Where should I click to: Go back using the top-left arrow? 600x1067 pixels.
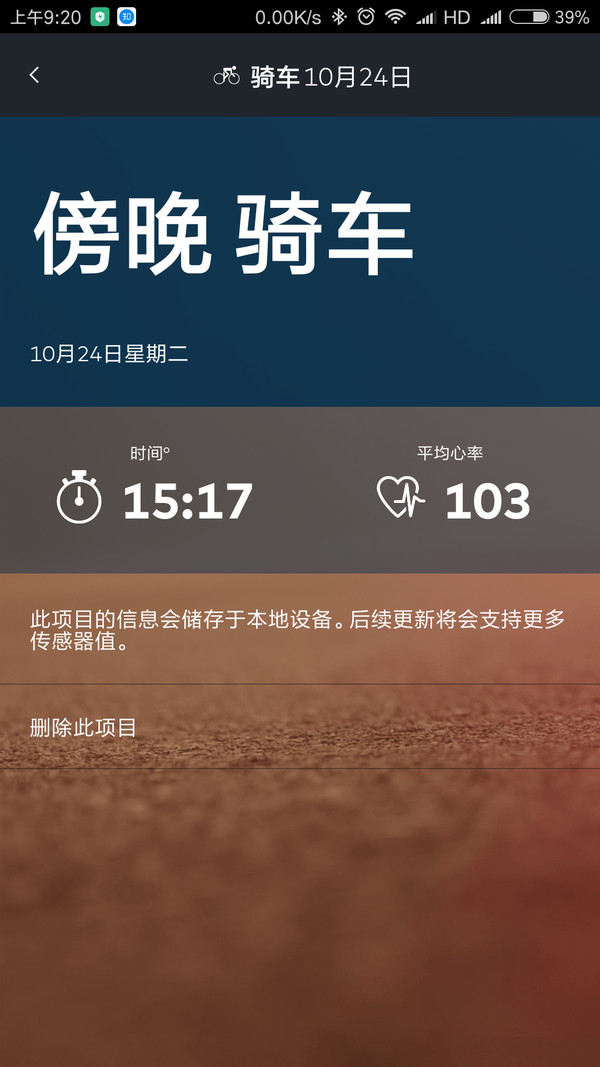click(x=34, y=76)
